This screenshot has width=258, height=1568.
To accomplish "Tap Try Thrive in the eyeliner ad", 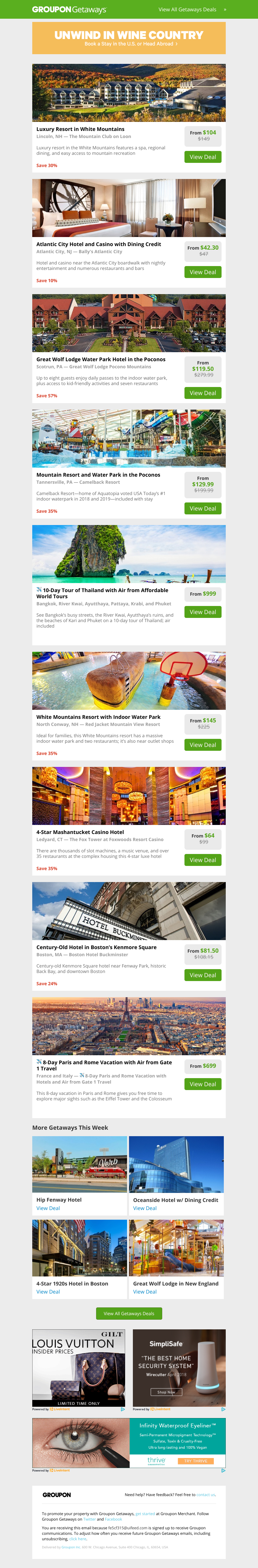I will [x=195, y=1461].
